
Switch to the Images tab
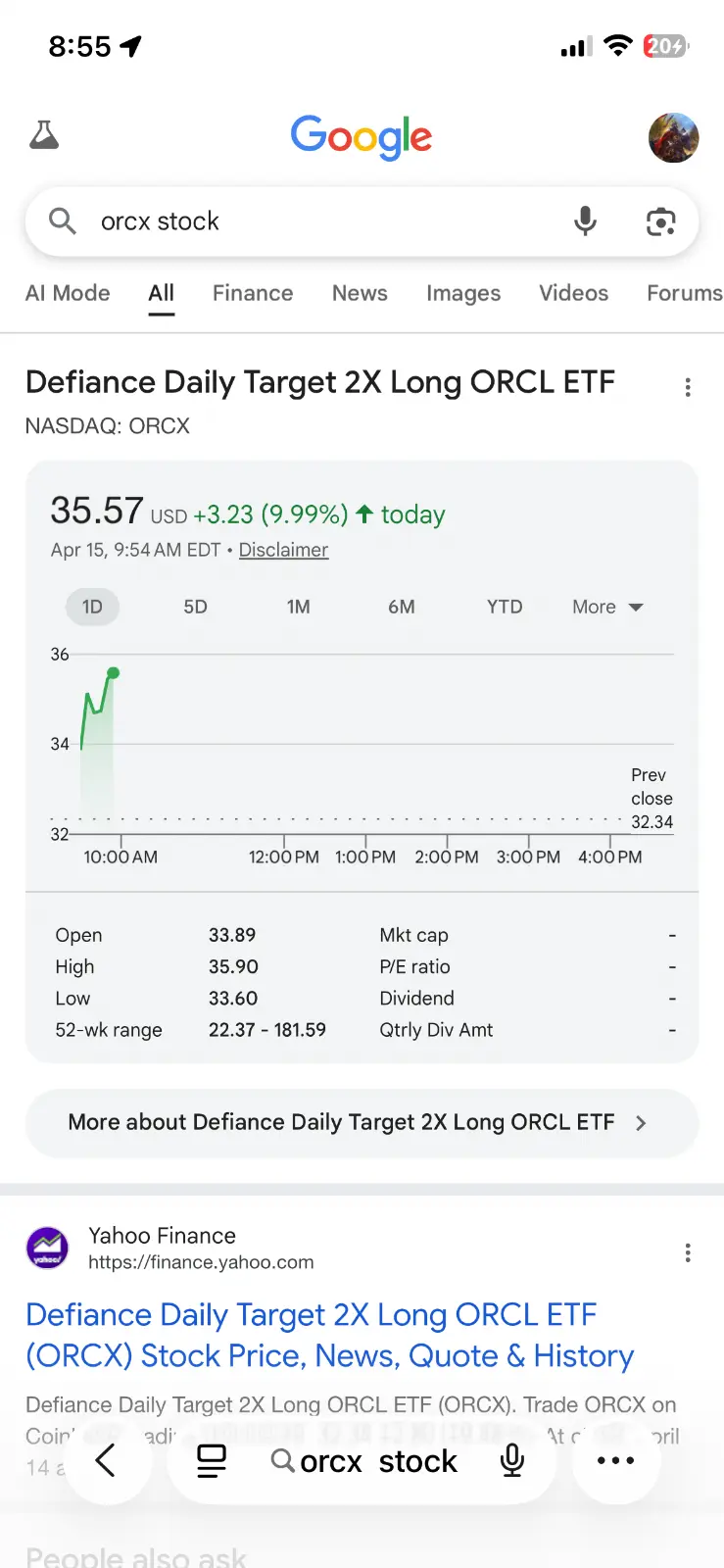point(463,293)
